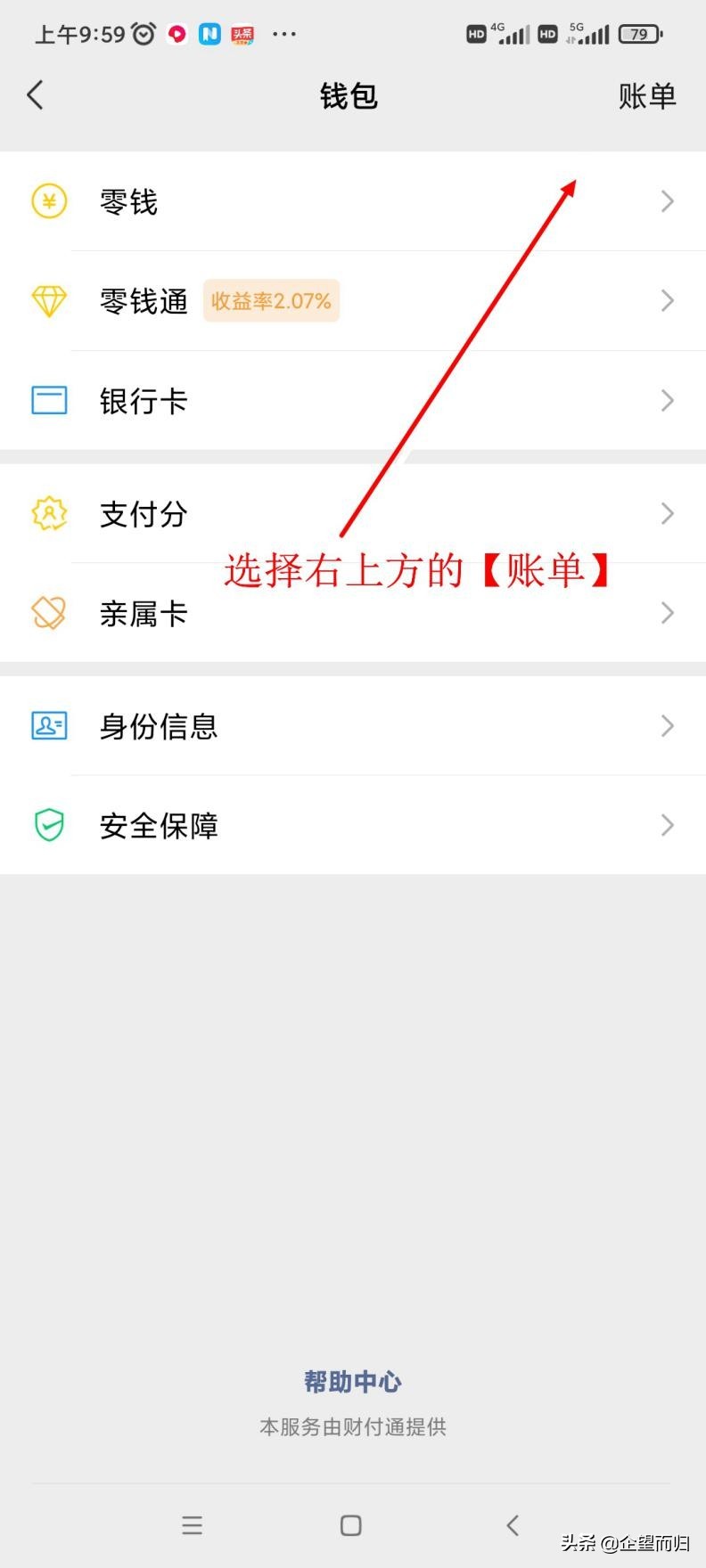Expand the 安全保障 row chevron

coord(667,826)
